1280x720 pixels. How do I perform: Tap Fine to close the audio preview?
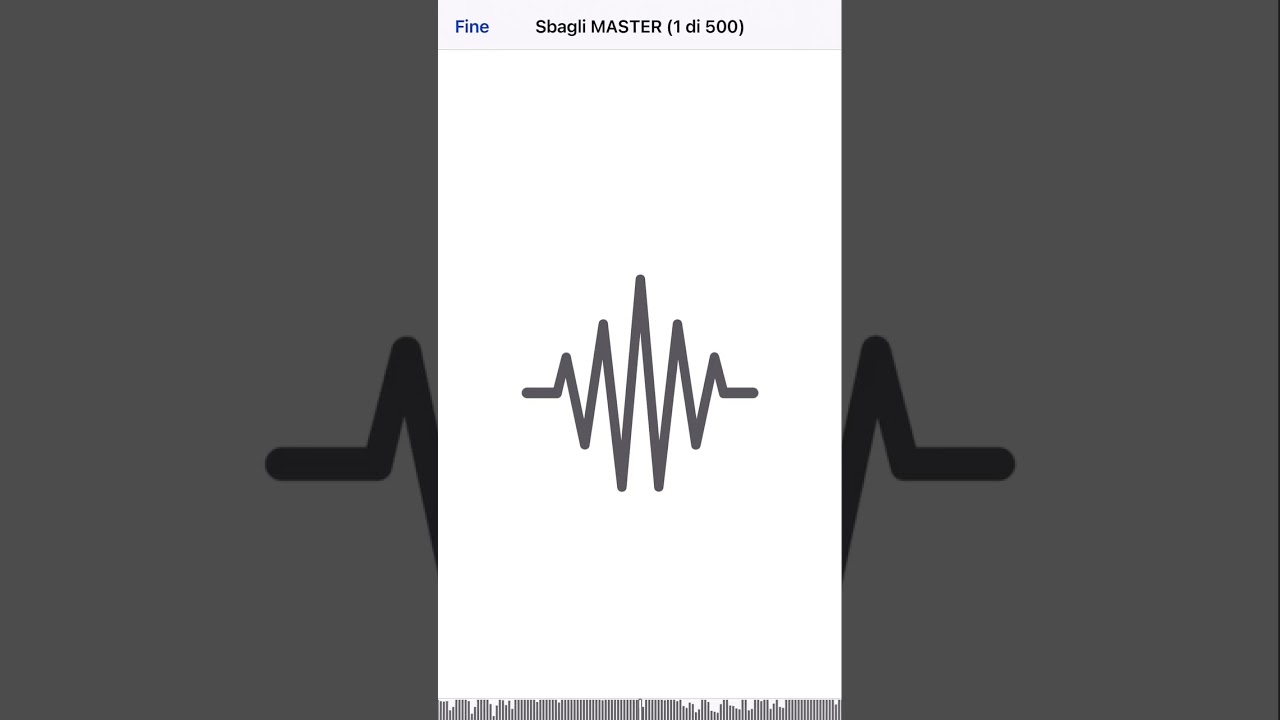coord(471,27)
